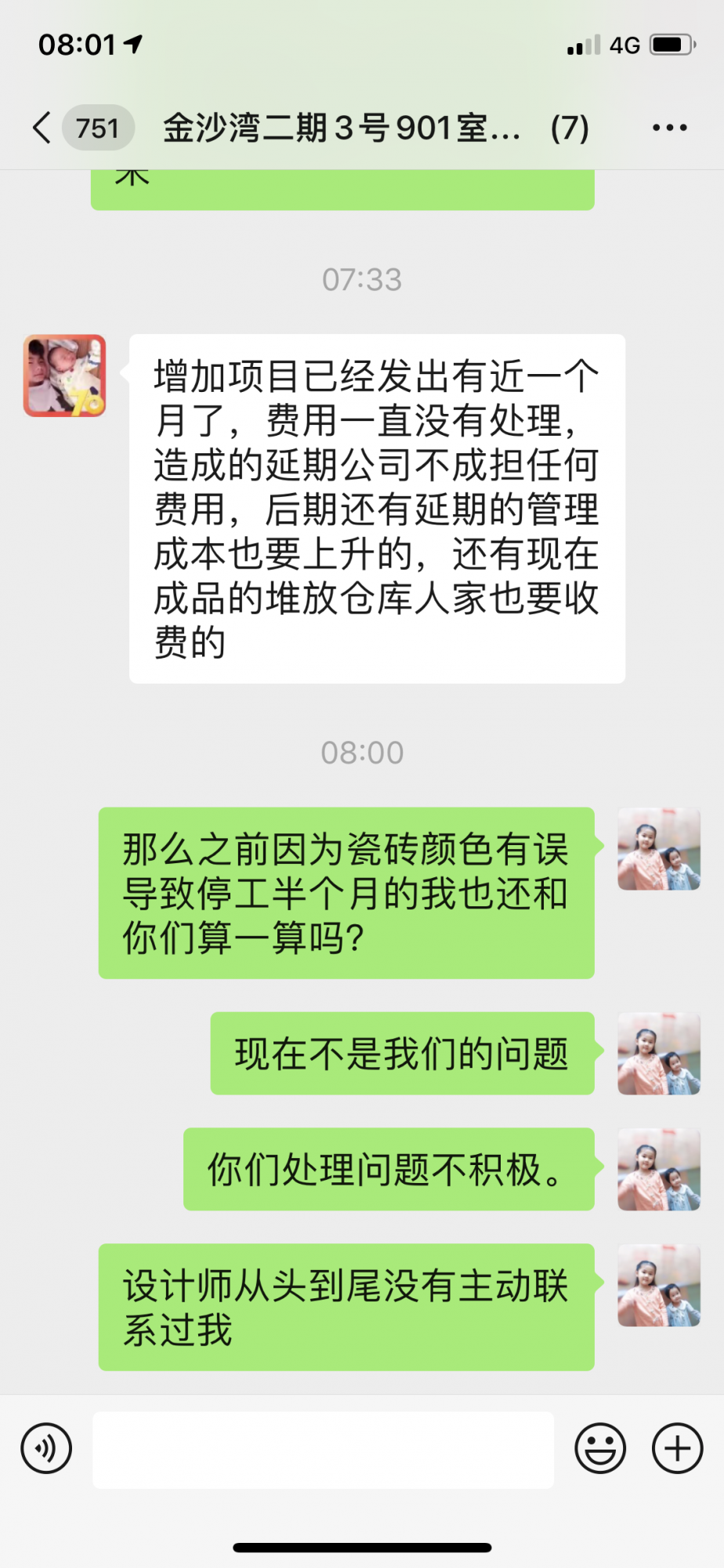Tap the message text input field
The width and height of the screenshot is (724, 1568).
pyautogui.click(x=323, y=1450)
